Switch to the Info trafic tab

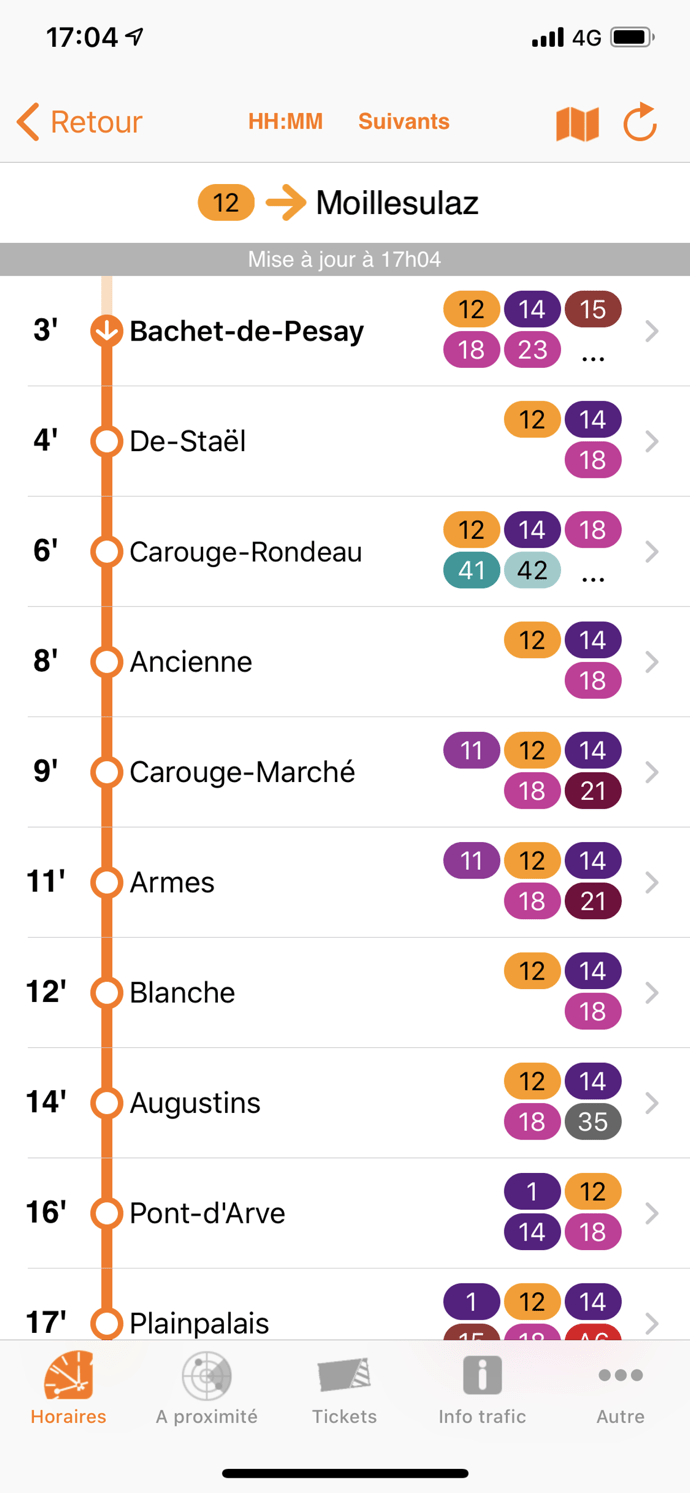(482, 1389)
